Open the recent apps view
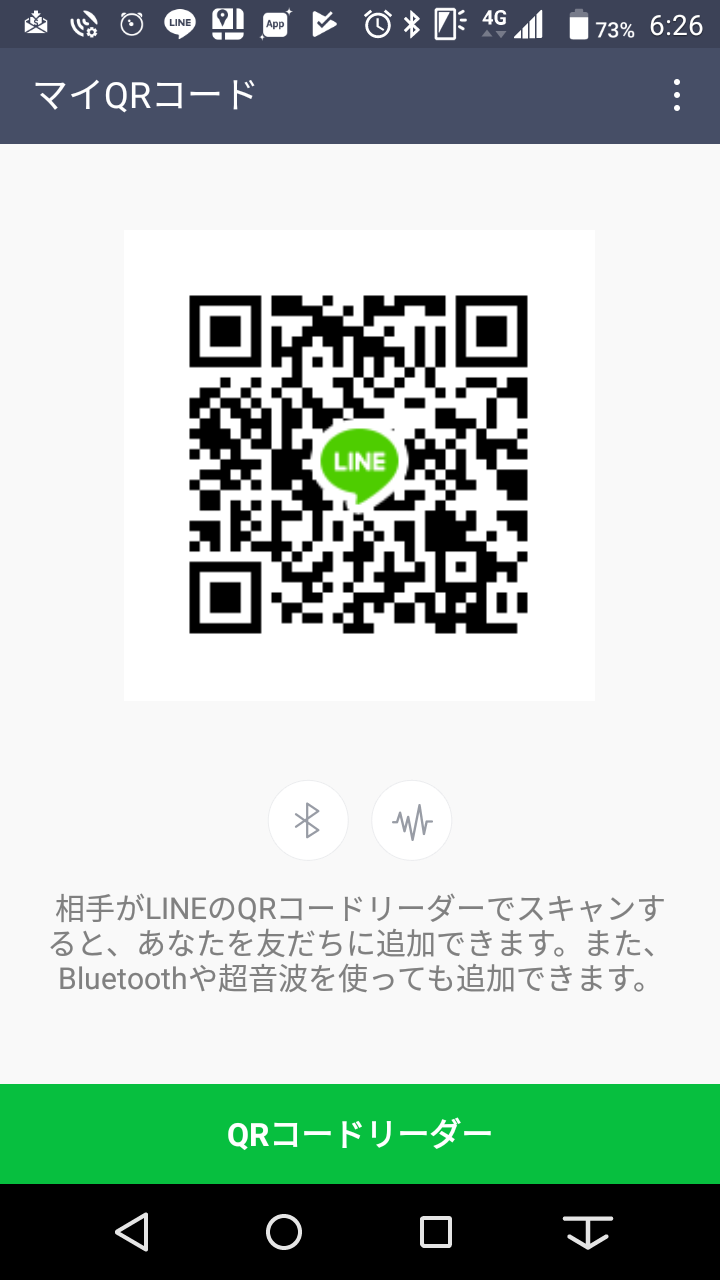The width and height of the screenshot is (720, 1280). coord(436,1232)
